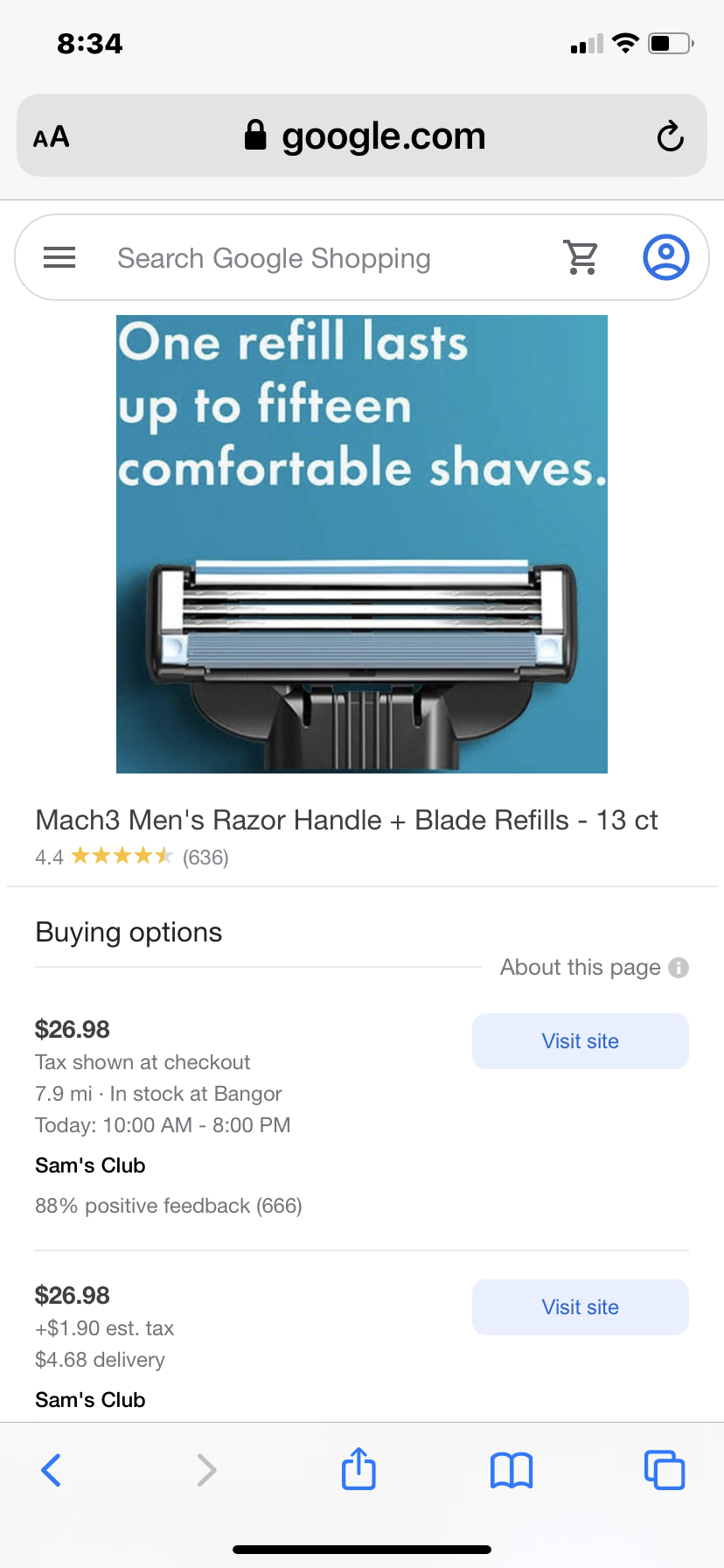
Task: Visit site for in-stock Bangor offer
Action: click(x=580, y=1041)
